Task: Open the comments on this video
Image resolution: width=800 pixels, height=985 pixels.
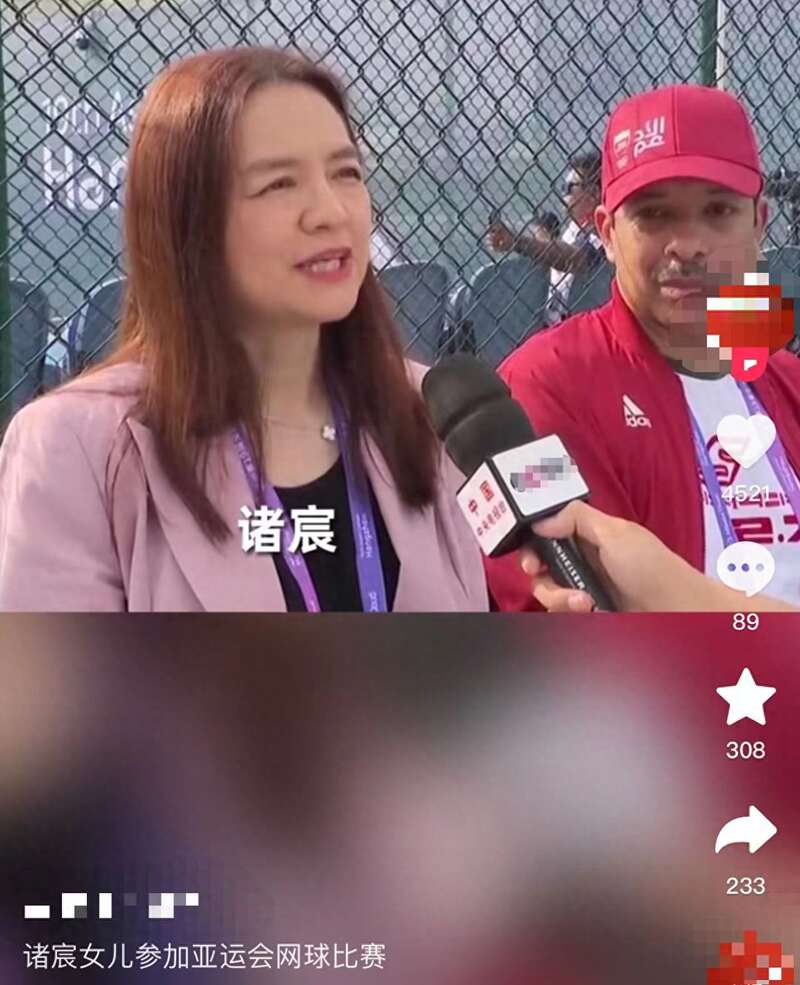Action: point(746,568)
